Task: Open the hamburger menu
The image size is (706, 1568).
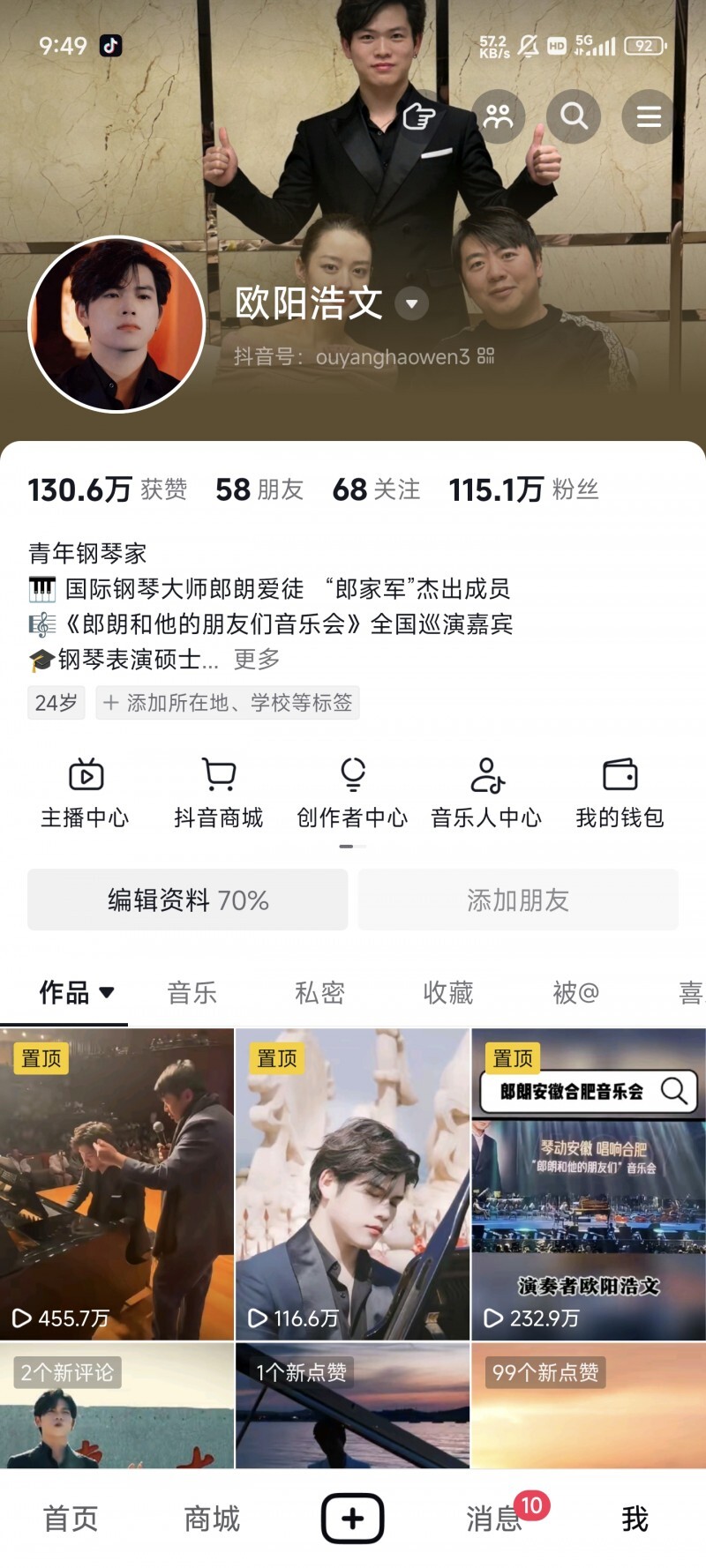Action: coord(649,116)
